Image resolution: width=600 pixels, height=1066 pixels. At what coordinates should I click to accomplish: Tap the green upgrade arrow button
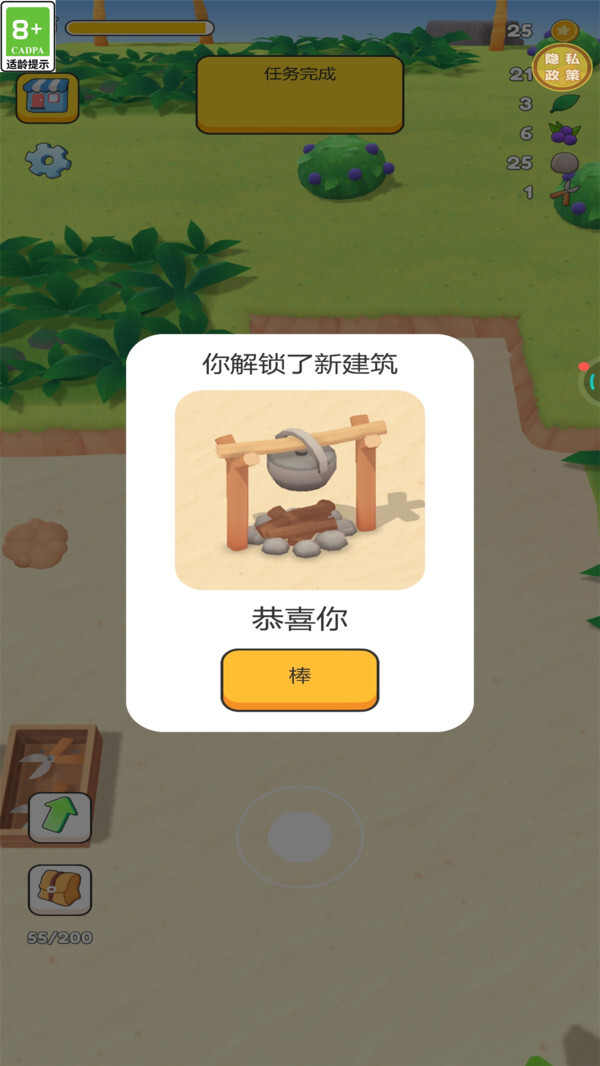click(x=60, y=817)
